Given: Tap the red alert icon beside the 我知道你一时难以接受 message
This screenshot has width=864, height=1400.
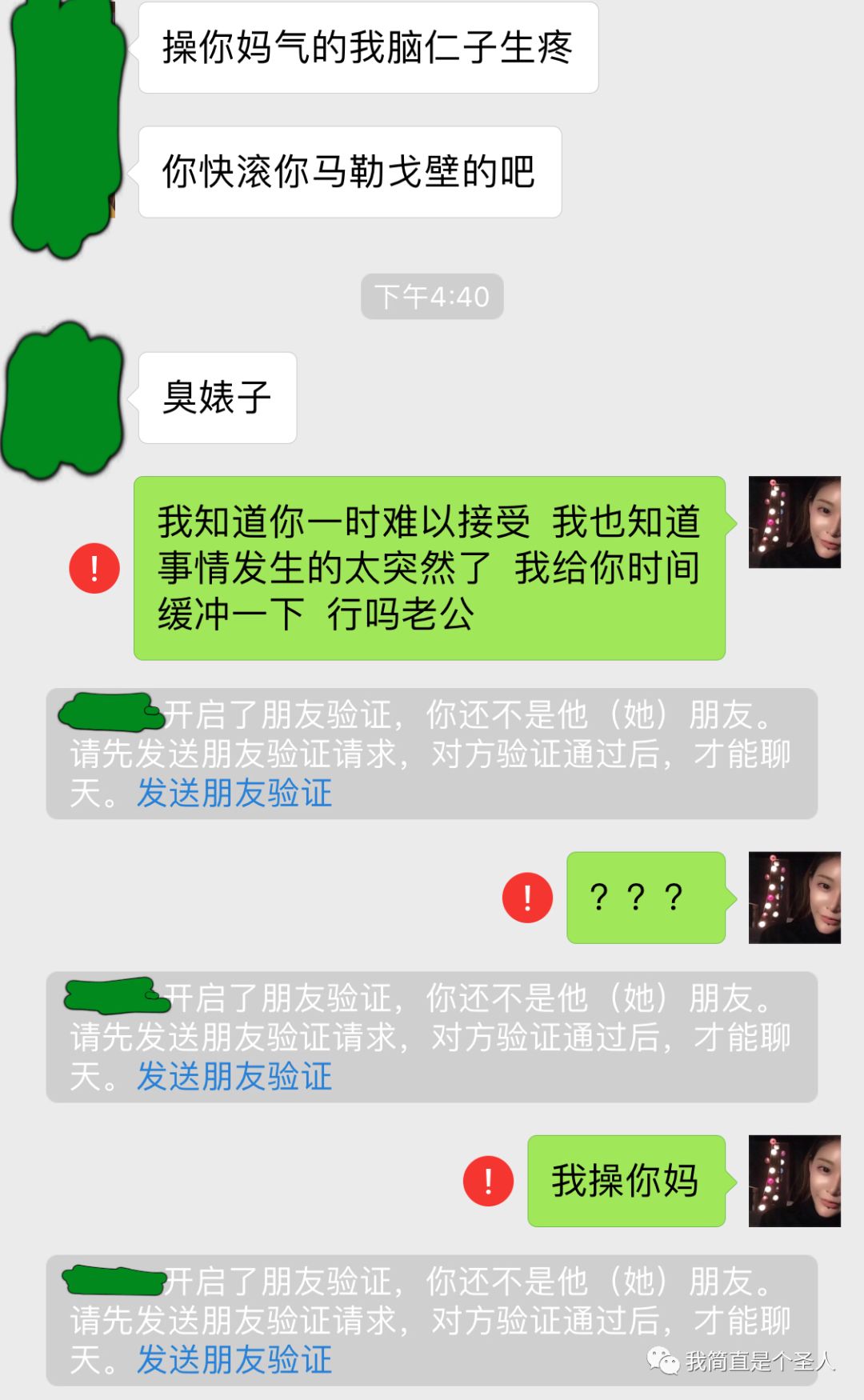Looking at the screenshot, I should pyautogui.click(x=94, y=569).
